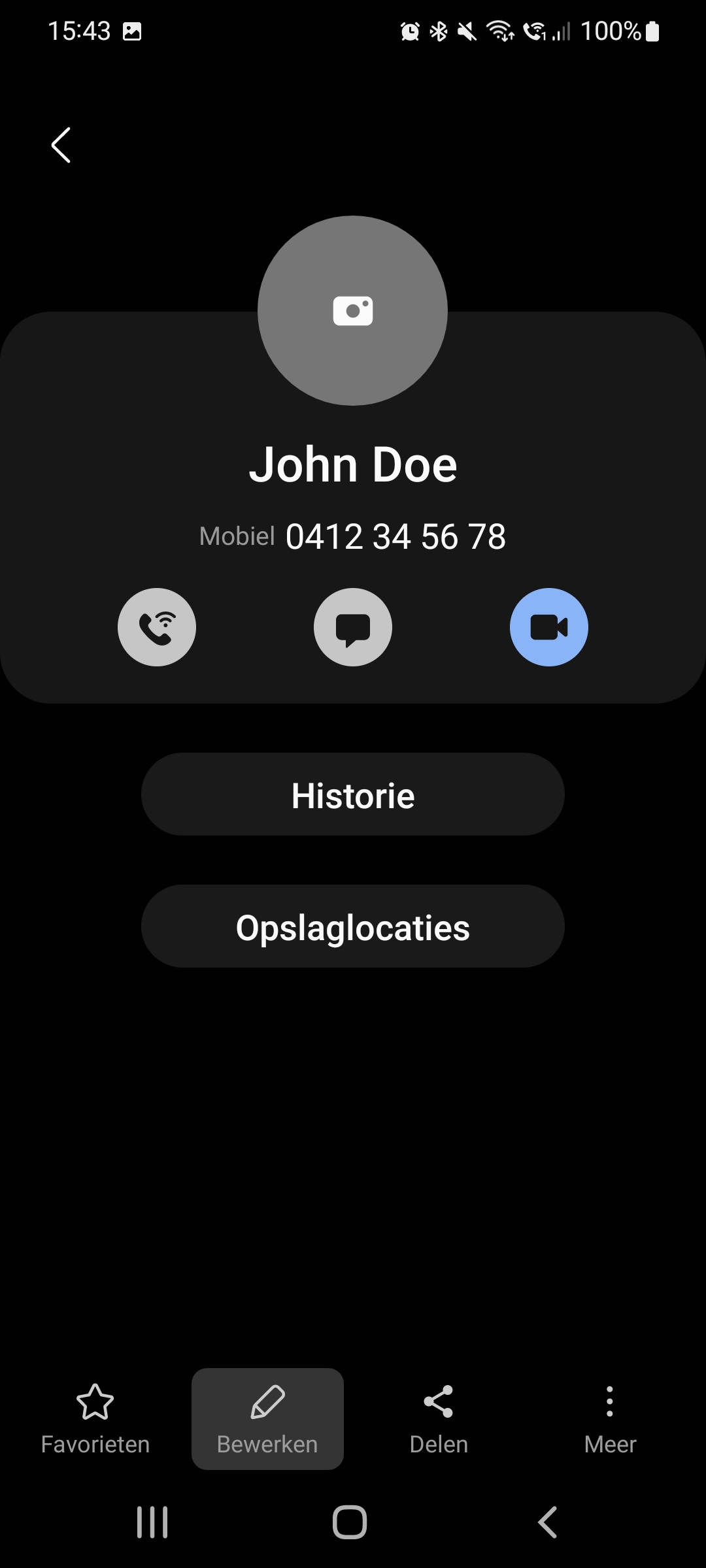Tap the system back navigation button
Viewport: 706px width, 1568px height.
click(546, 1520)
